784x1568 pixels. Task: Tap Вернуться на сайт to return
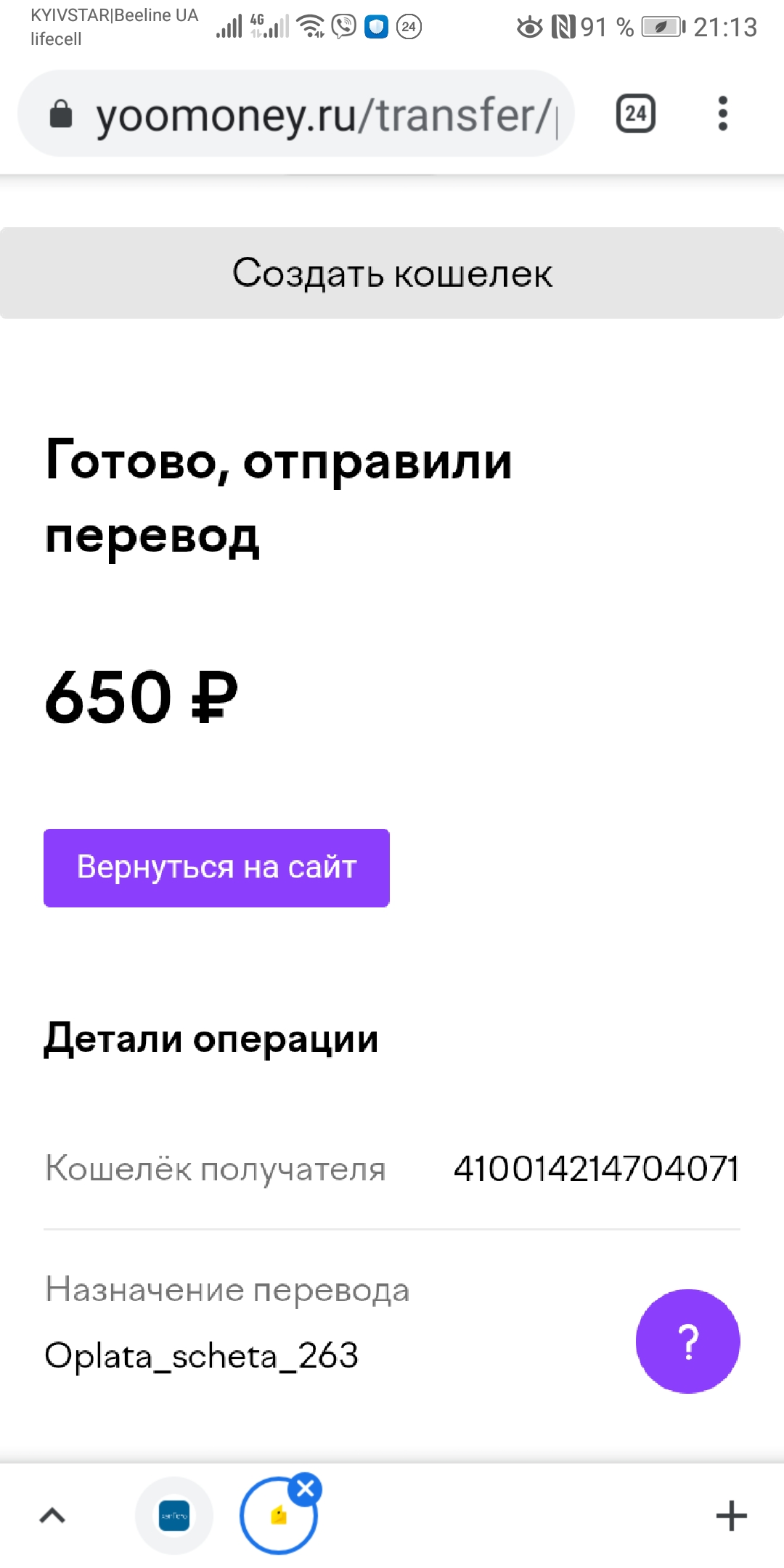(x=216, y=867)
